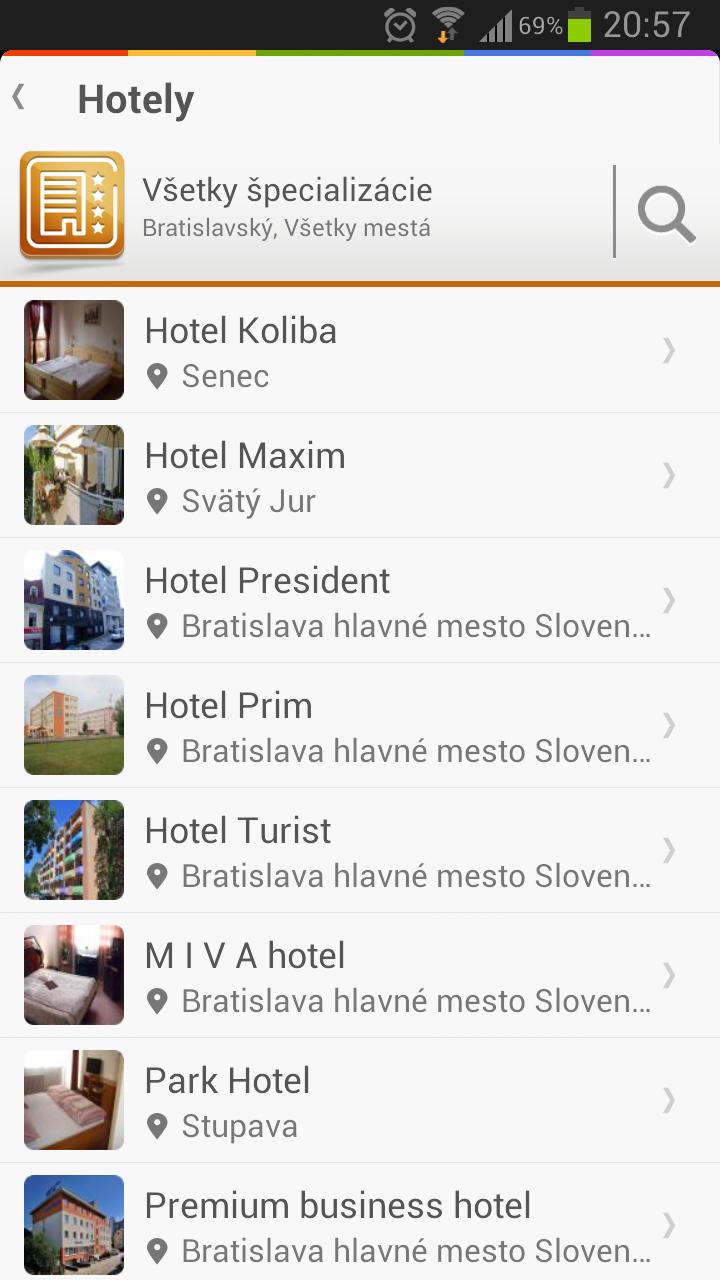Screen dimensions: 720x1280
Task: View Hotel President details
Action: click(x=360, y=601)
